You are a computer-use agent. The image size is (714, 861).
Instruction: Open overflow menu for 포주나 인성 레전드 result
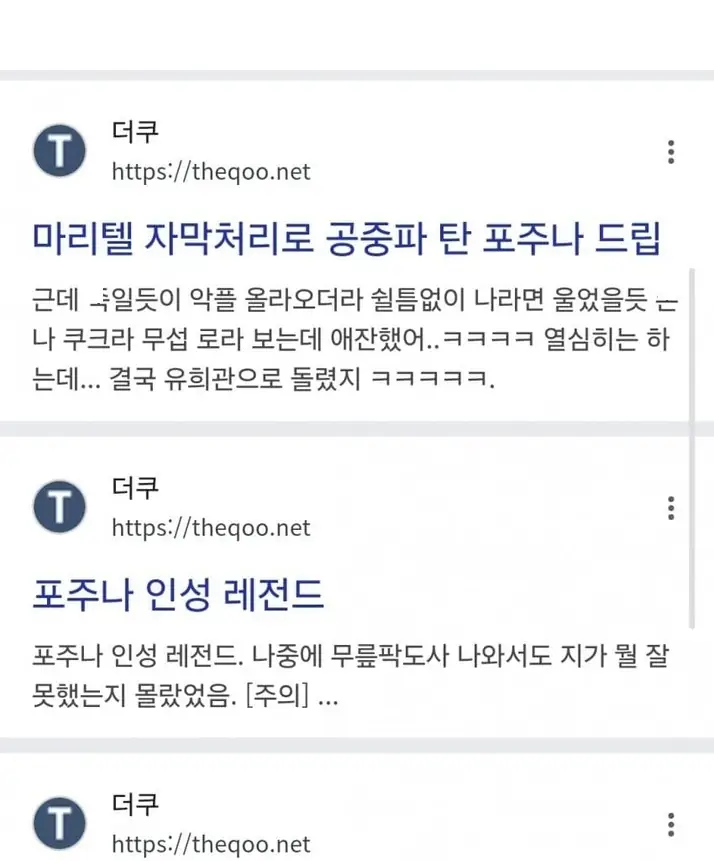[671, 508]
